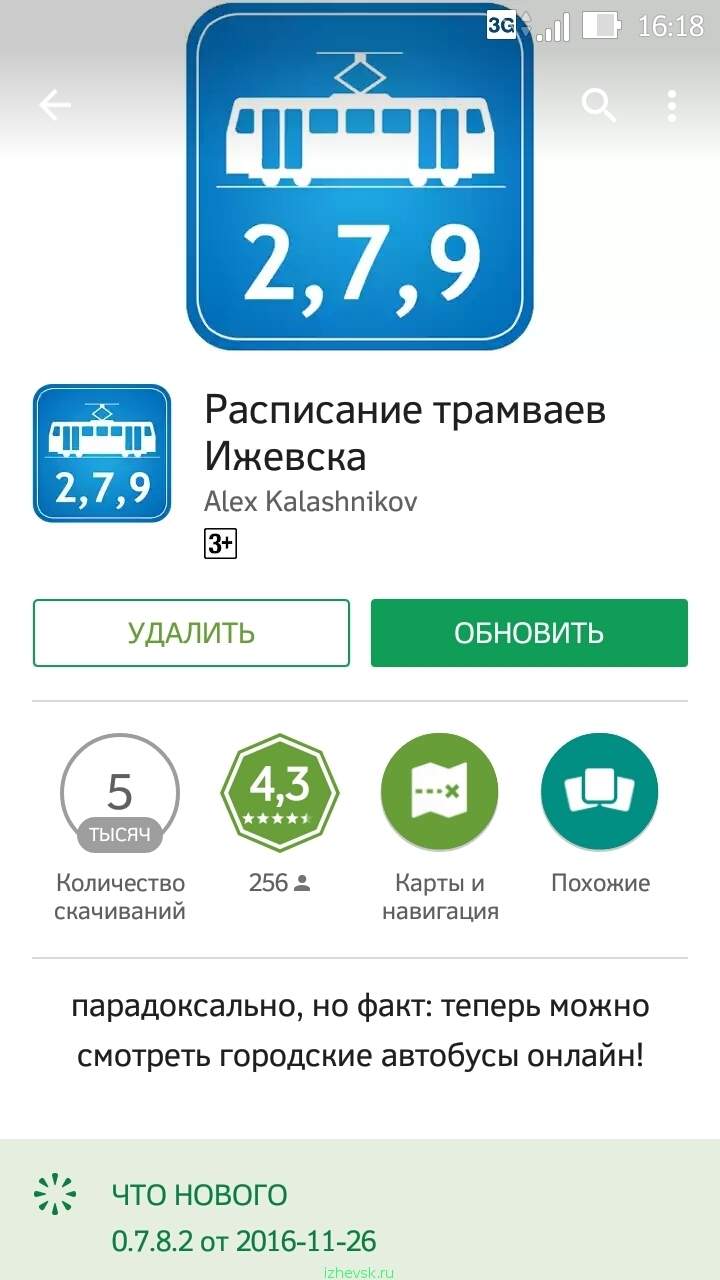Open the three-dot overflow menu

[x=672, y=105]
